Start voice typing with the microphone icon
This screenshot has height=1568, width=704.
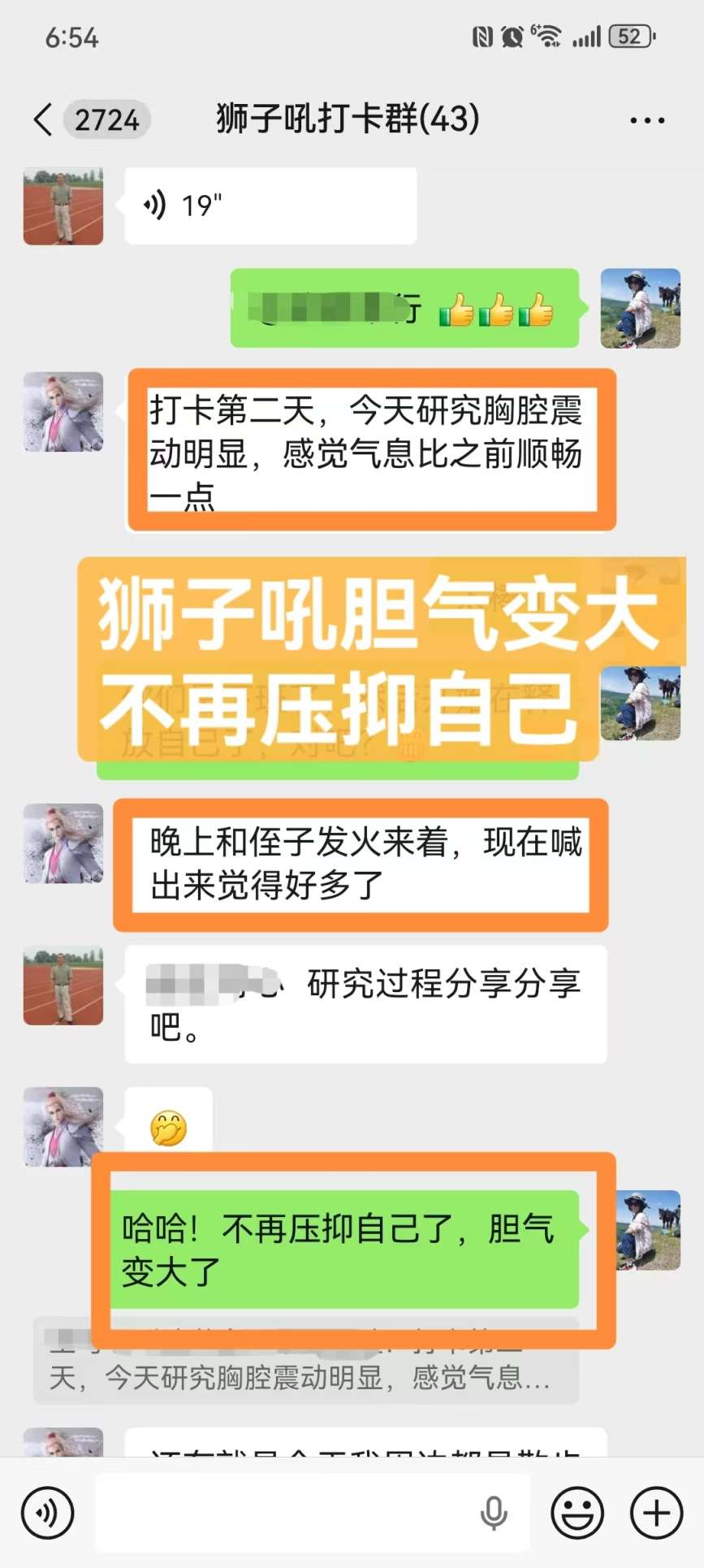(x=493, y=1513)
